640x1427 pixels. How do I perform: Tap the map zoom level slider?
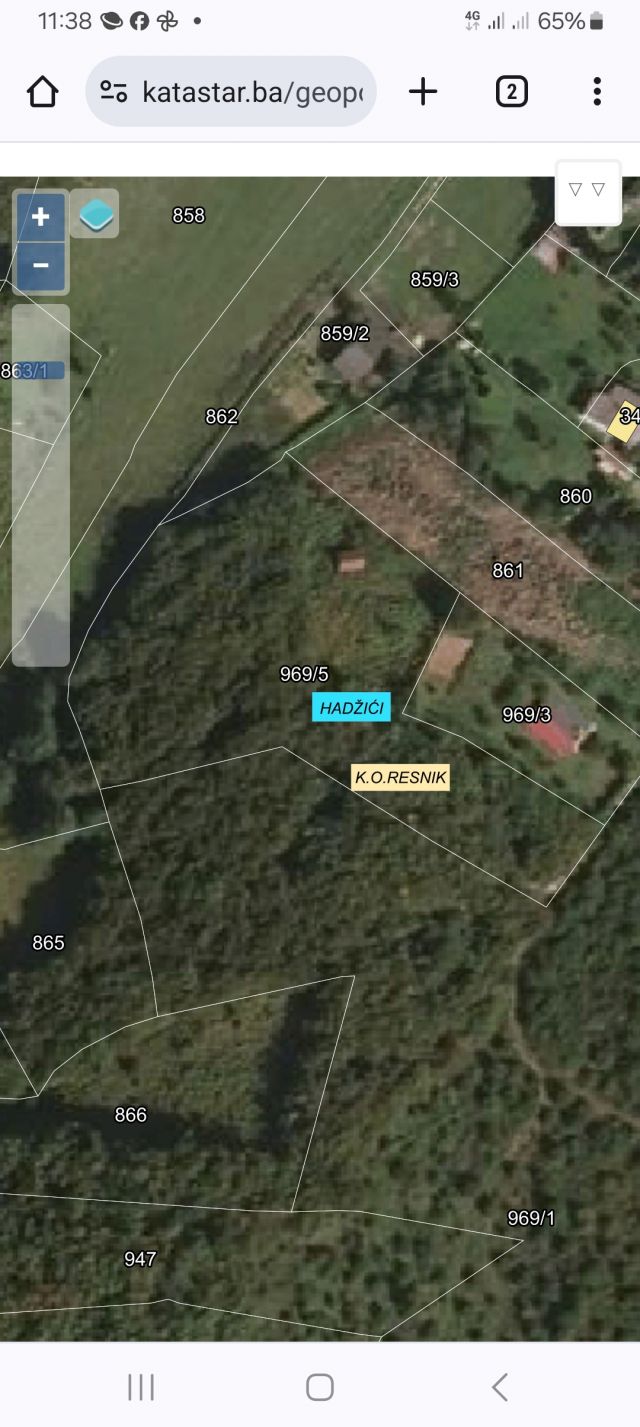click(x=41, y=485)
